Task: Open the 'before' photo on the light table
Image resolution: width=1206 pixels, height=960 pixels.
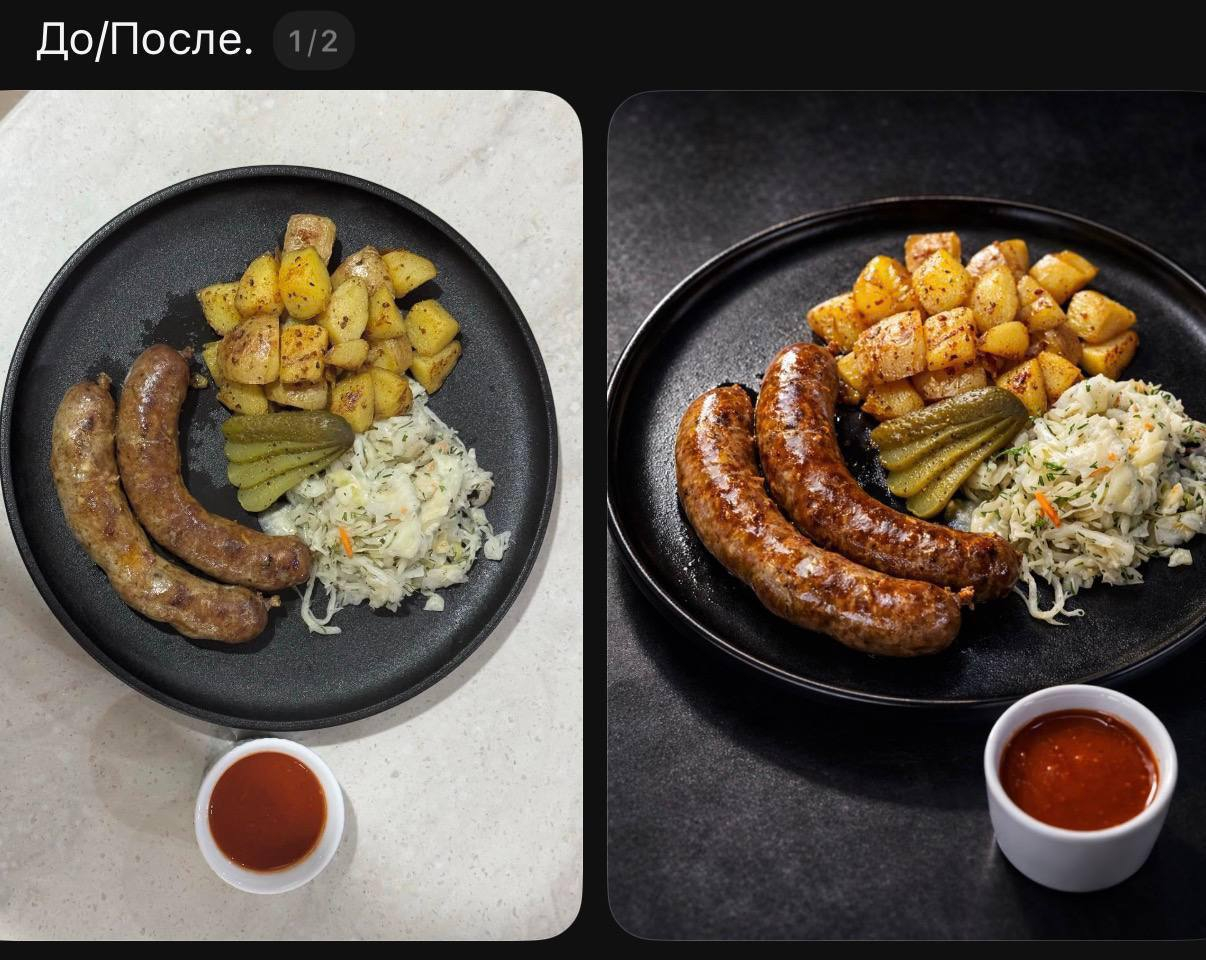Action: pos(290,515)
